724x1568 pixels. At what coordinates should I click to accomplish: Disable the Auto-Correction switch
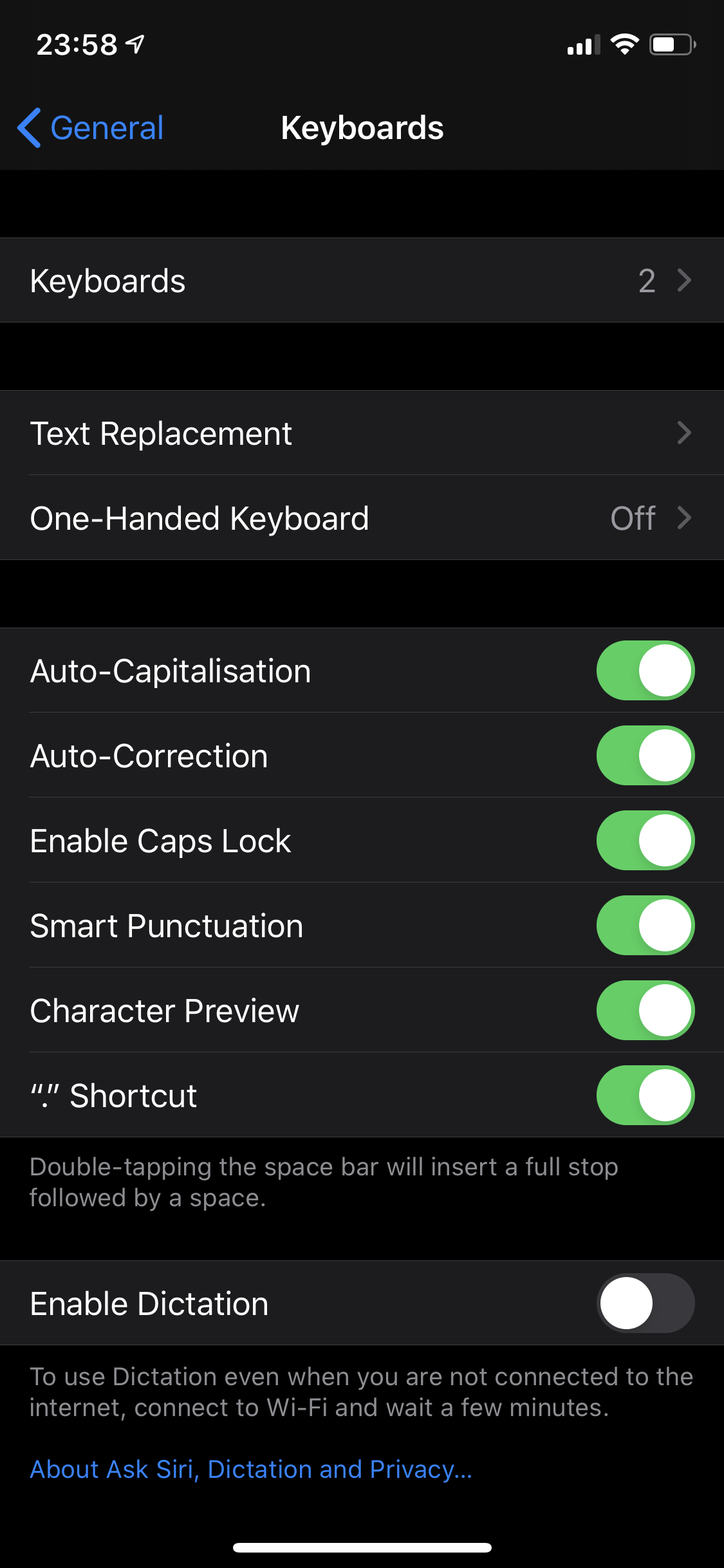point(645,755)
